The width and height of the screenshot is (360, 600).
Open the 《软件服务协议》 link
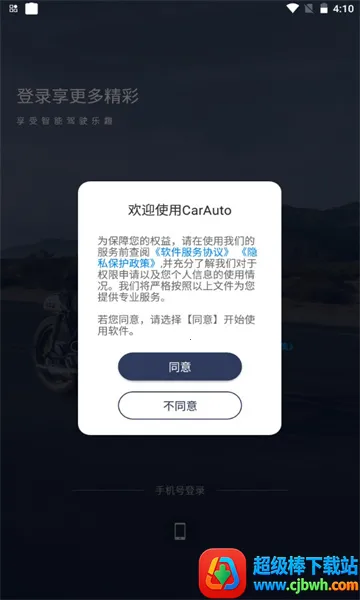click(x=192, y=252)
